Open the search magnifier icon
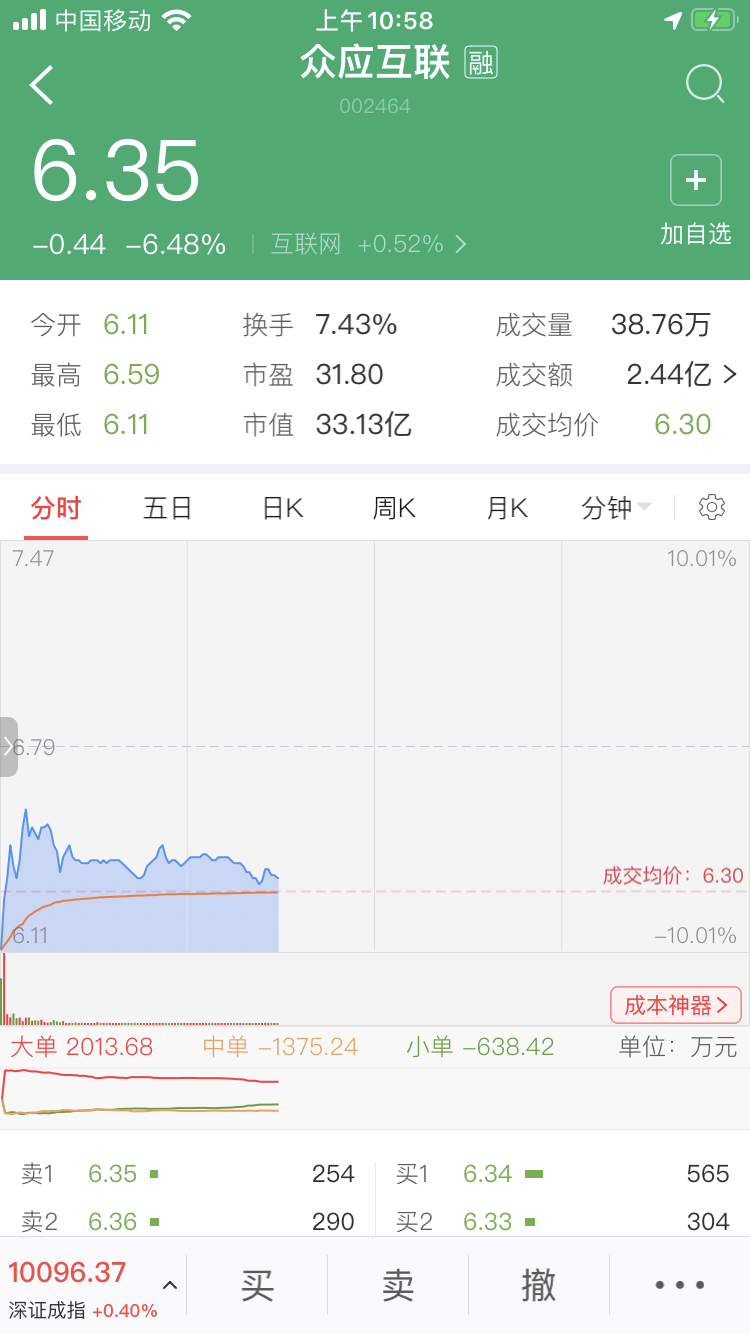 tap(705, 85)
